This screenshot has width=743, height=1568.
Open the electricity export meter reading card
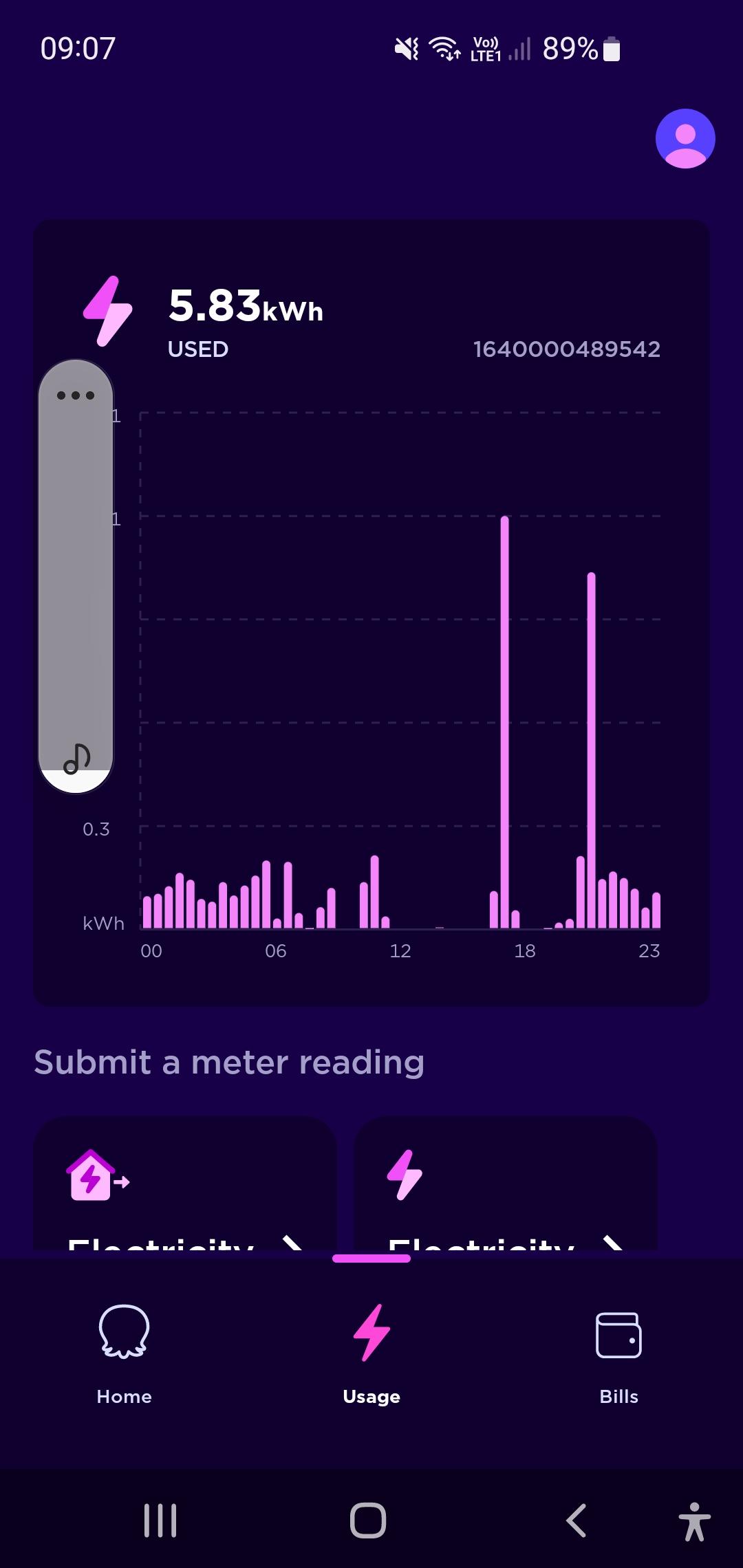pos(185,1183)
